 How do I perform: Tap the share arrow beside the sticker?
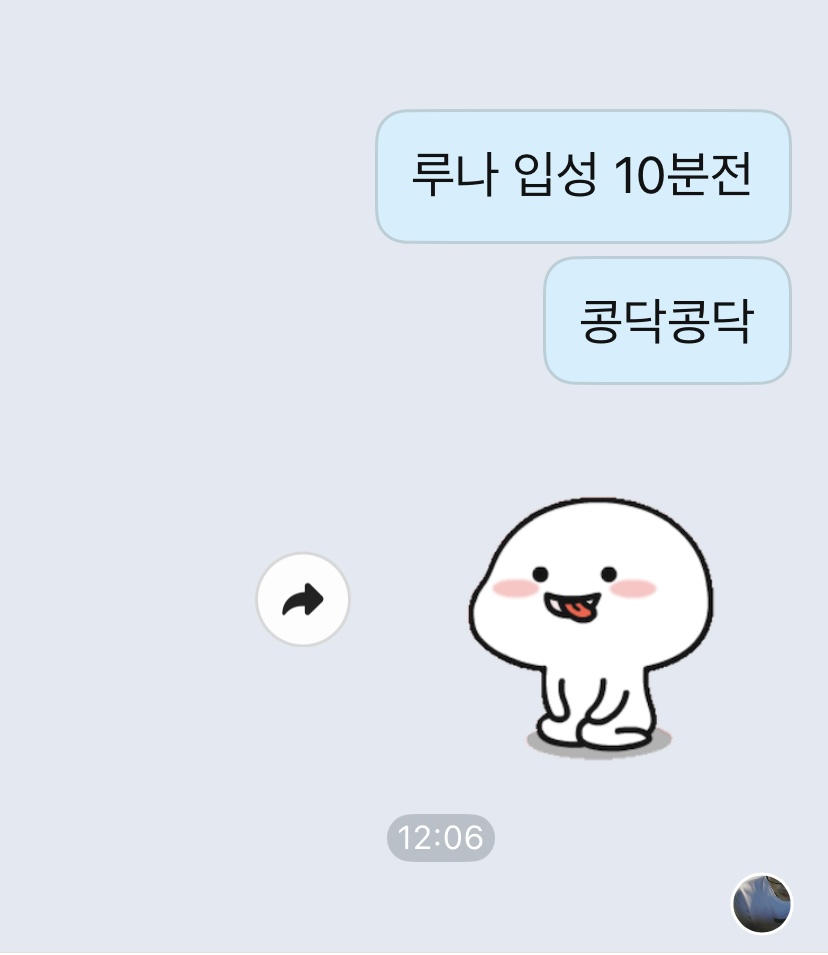303,600
